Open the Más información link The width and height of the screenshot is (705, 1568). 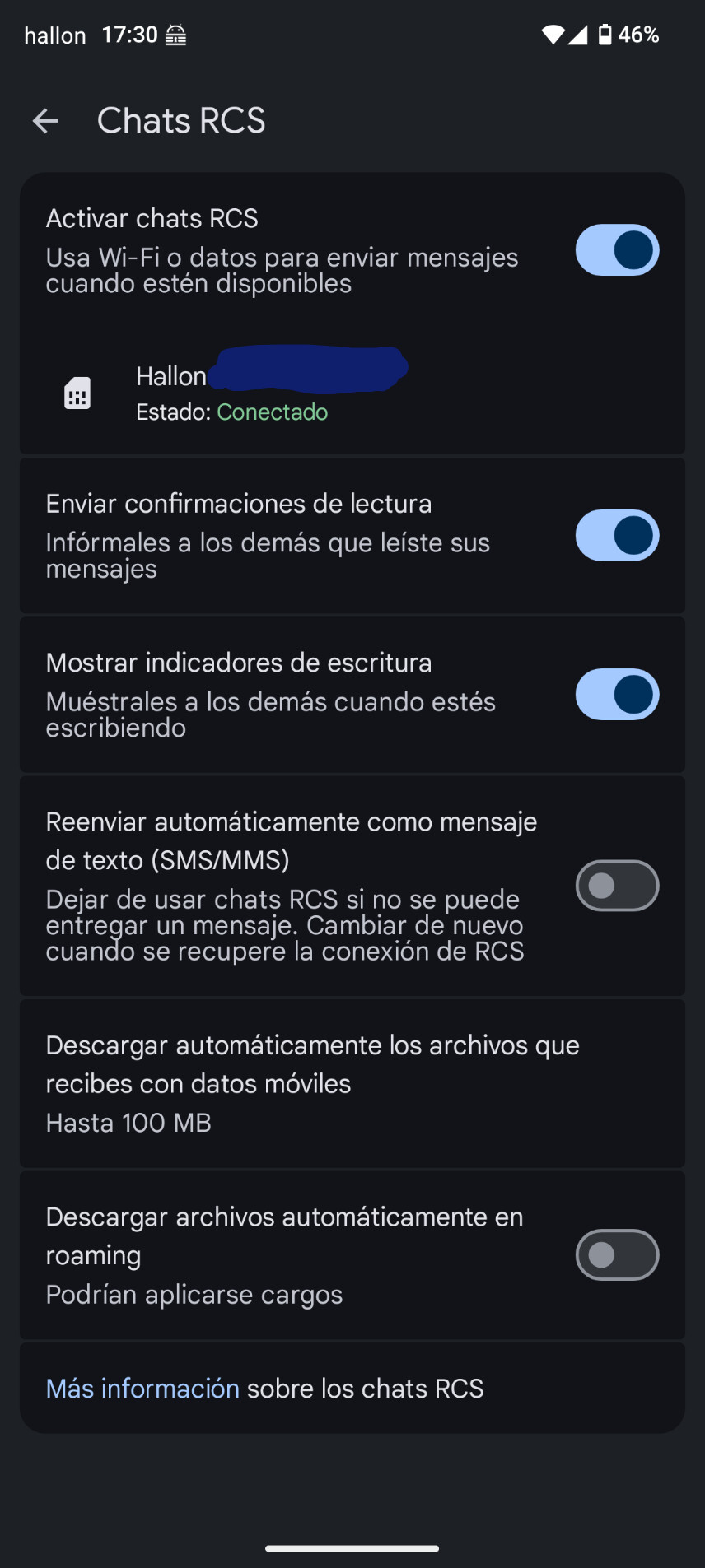pyautogui.click(x=142, y=1389)
